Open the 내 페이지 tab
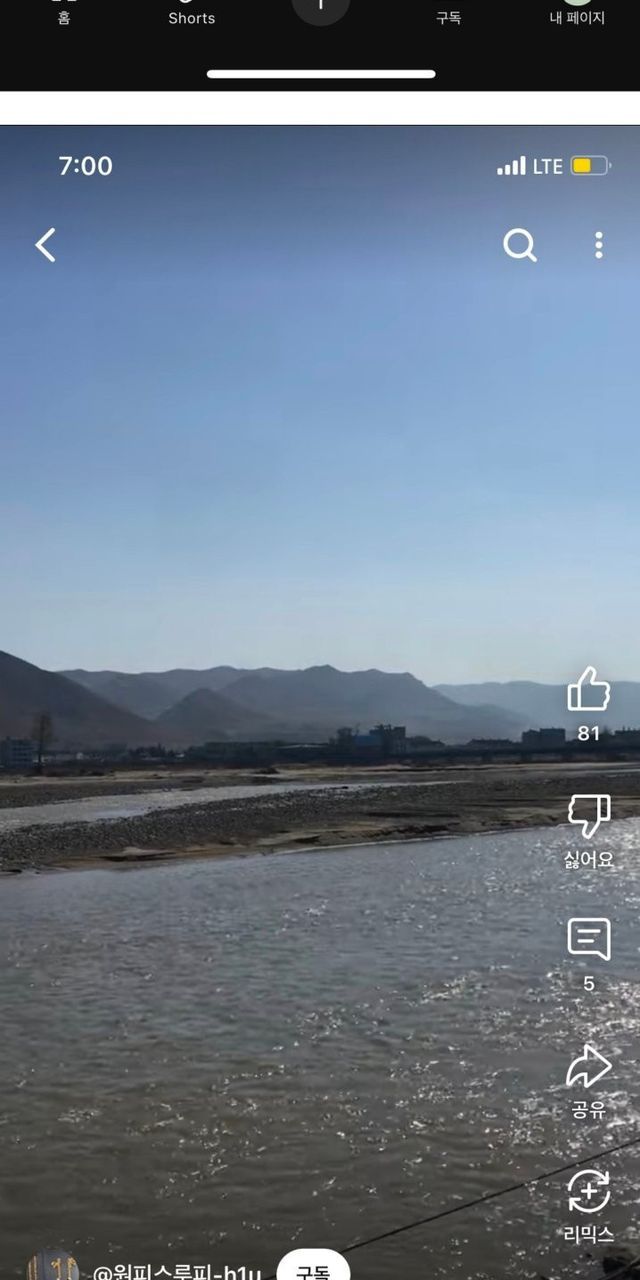Screen dimensions: 640x1280 [x=577, y=14]
